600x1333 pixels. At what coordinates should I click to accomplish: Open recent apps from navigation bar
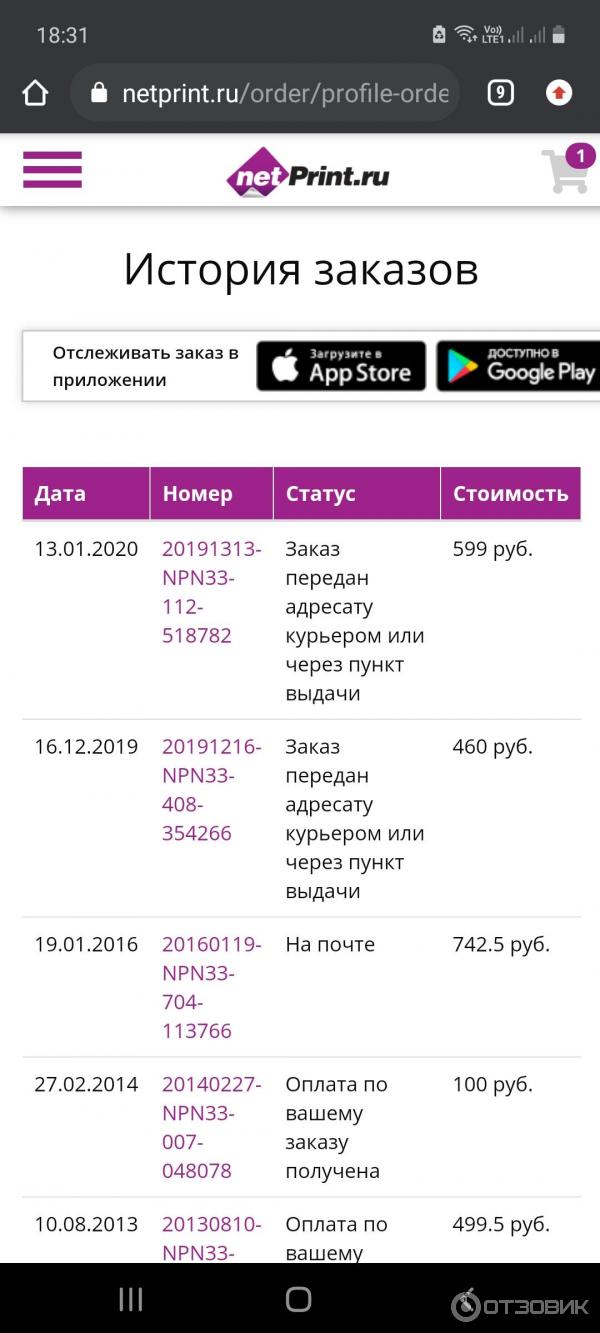(131, 1299)
